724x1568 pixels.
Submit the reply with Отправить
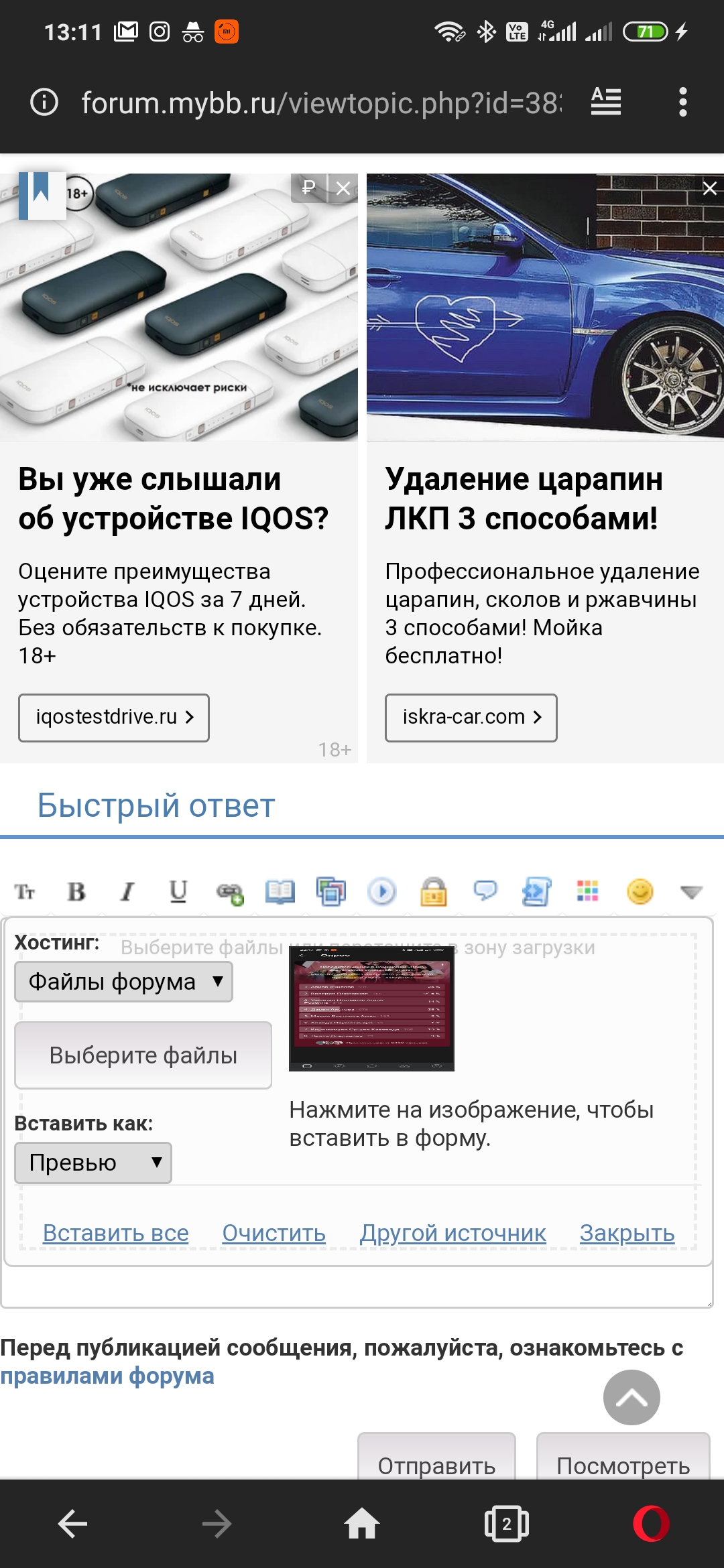(x=436, y=1458)
